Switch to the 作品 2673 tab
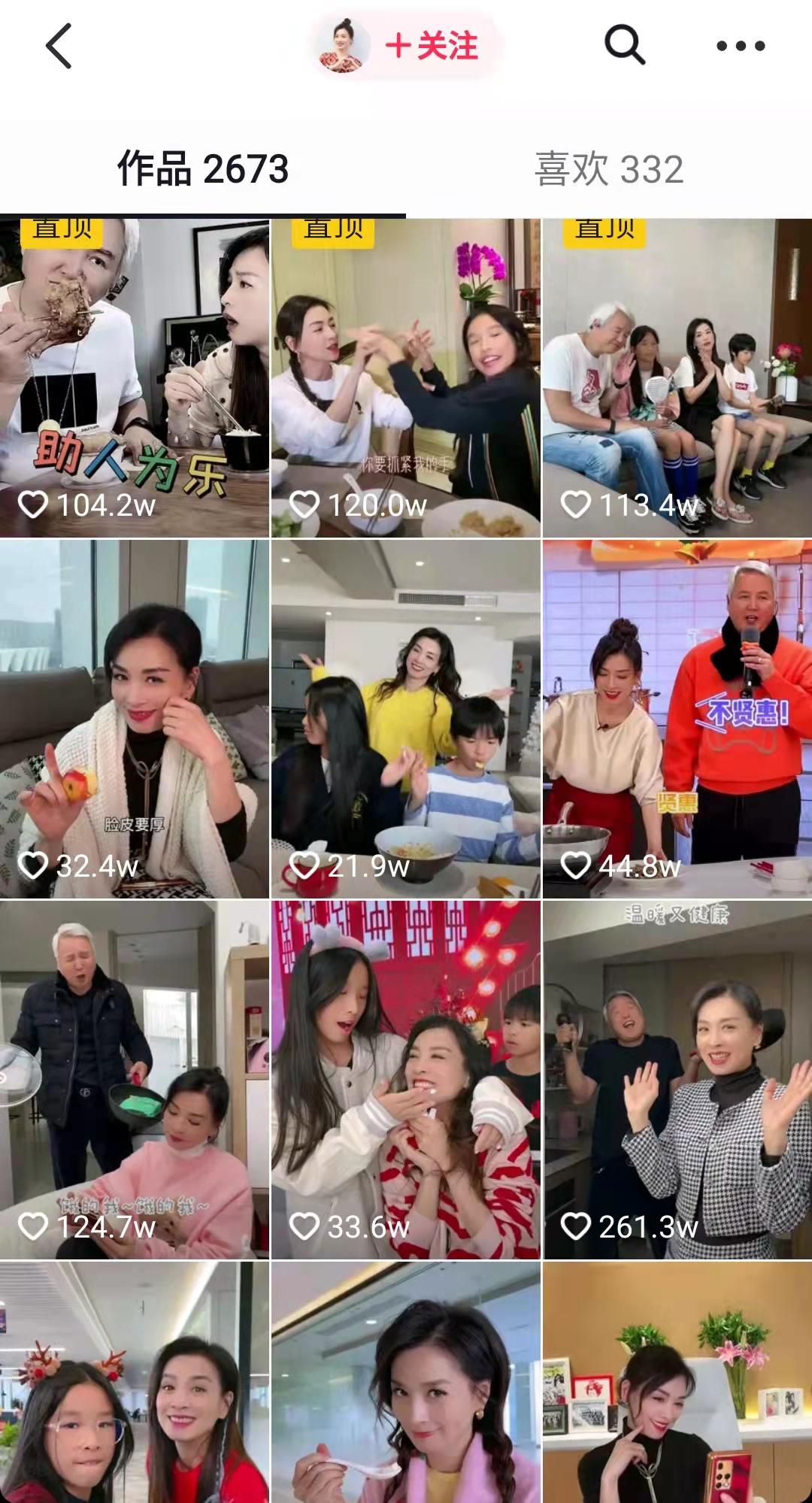Screen dimensions: 812x1503 pyautogui.click(x=203, y=168)
